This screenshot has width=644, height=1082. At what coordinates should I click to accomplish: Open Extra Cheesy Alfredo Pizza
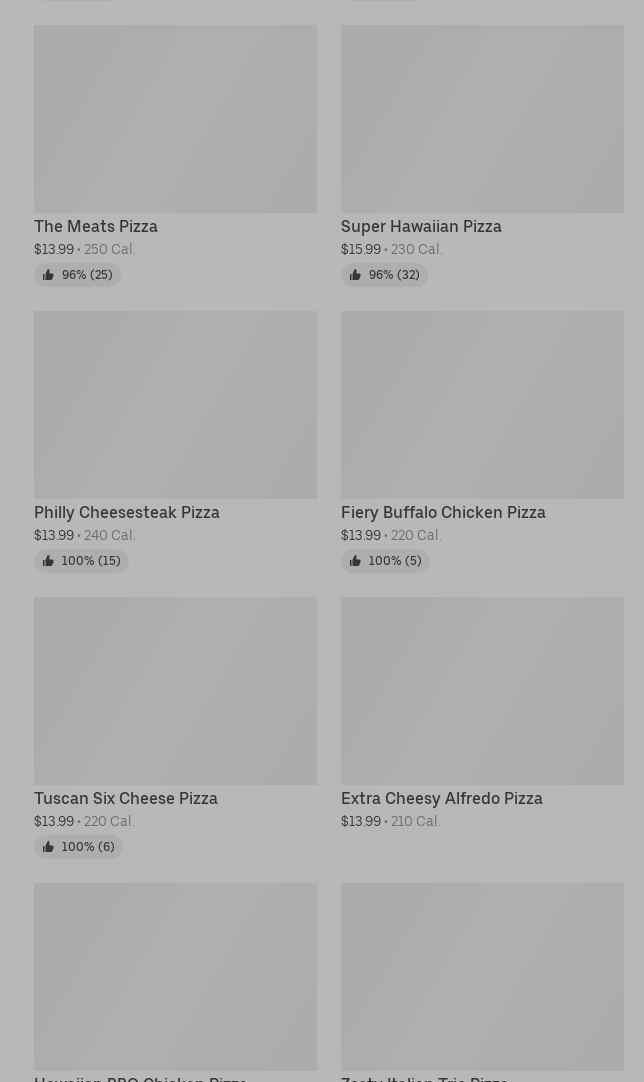(482, 691)
